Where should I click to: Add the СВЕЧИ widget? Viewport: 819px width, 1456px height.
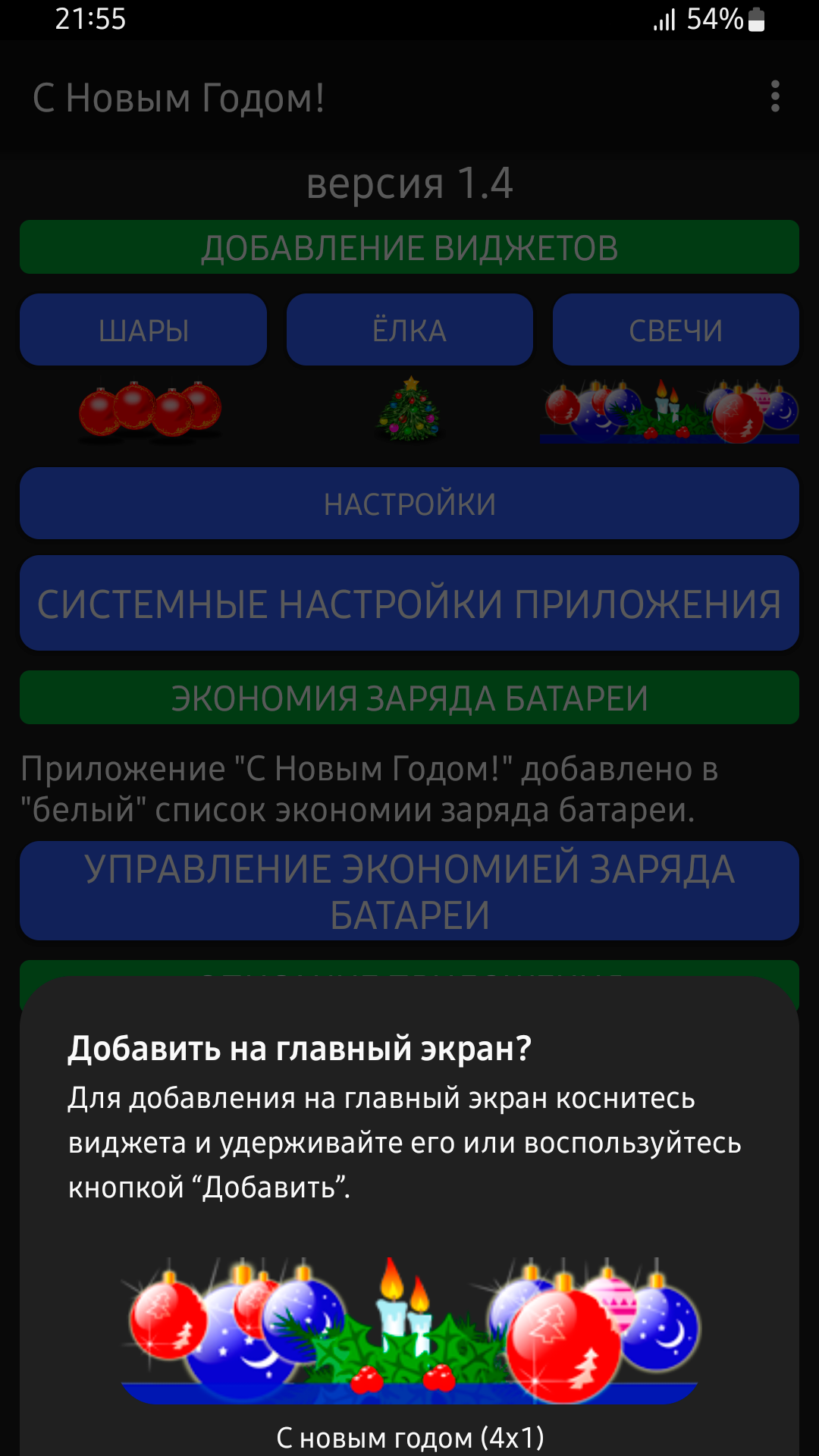[676, 330]
